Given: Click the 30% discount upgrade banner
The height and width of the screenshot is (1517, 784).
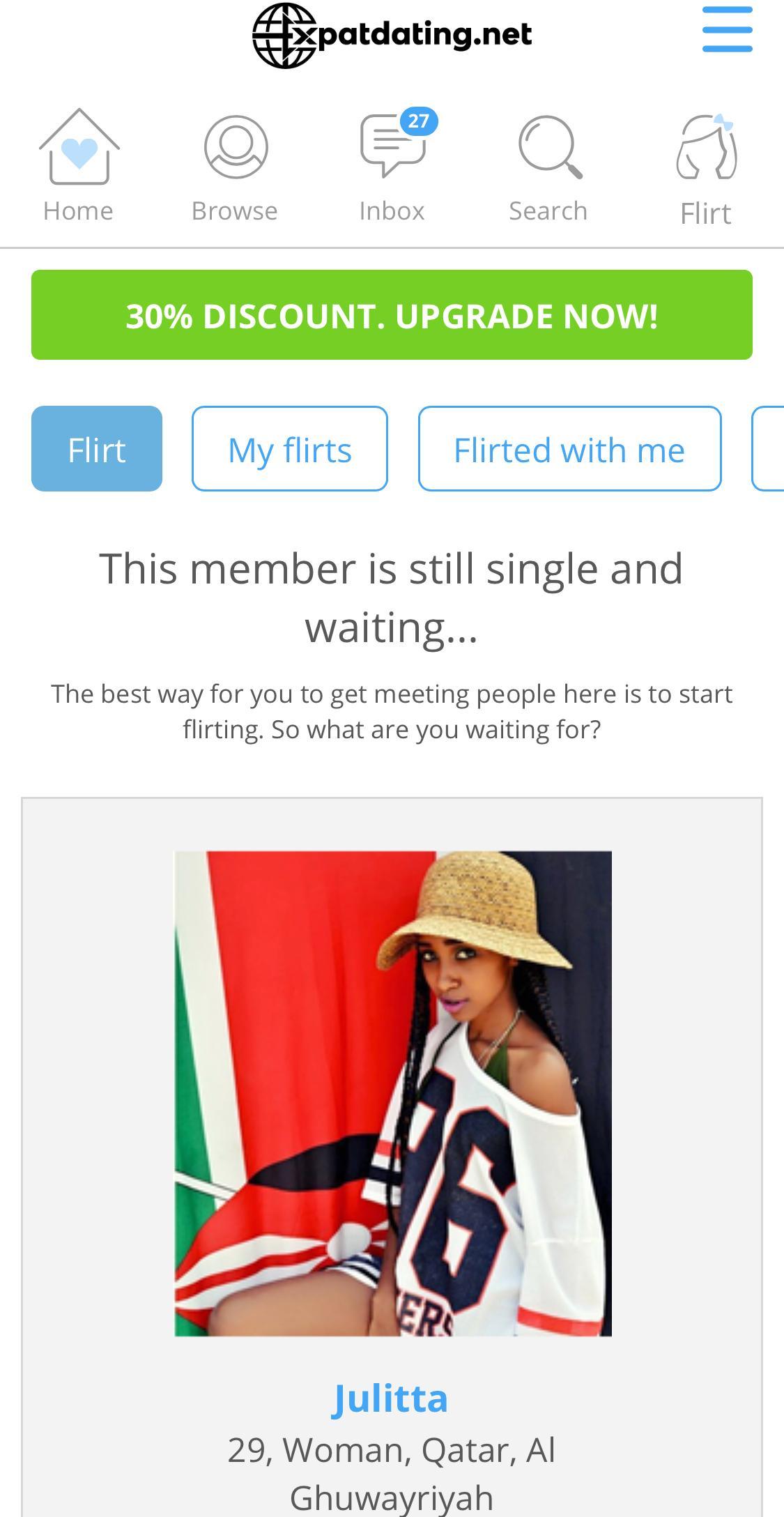Looking at the screenshot, I should (x=392, y=314).
